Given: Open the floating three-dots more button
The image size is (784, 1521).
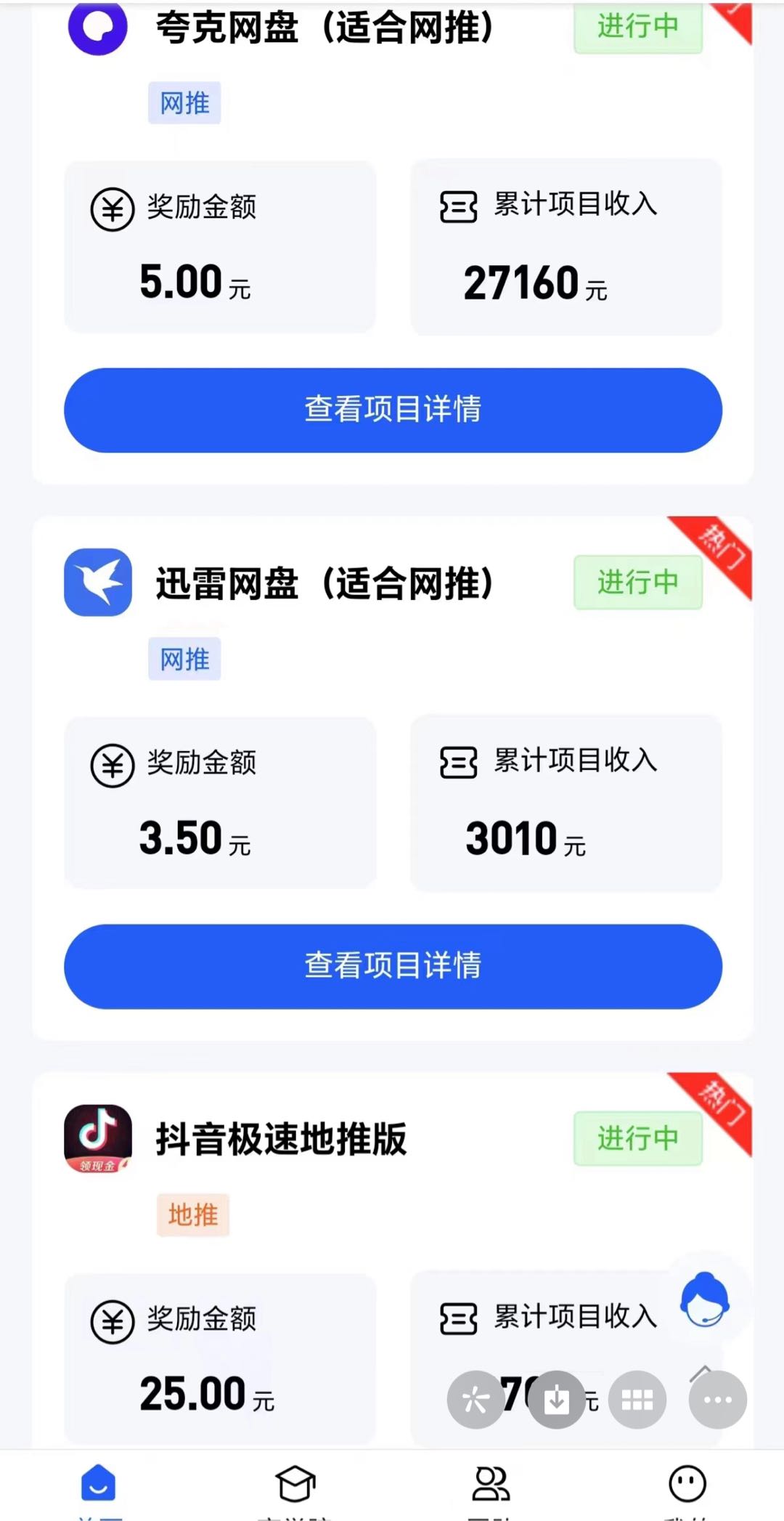Looking at the screenshot, I should click(x=717, y=1400).
